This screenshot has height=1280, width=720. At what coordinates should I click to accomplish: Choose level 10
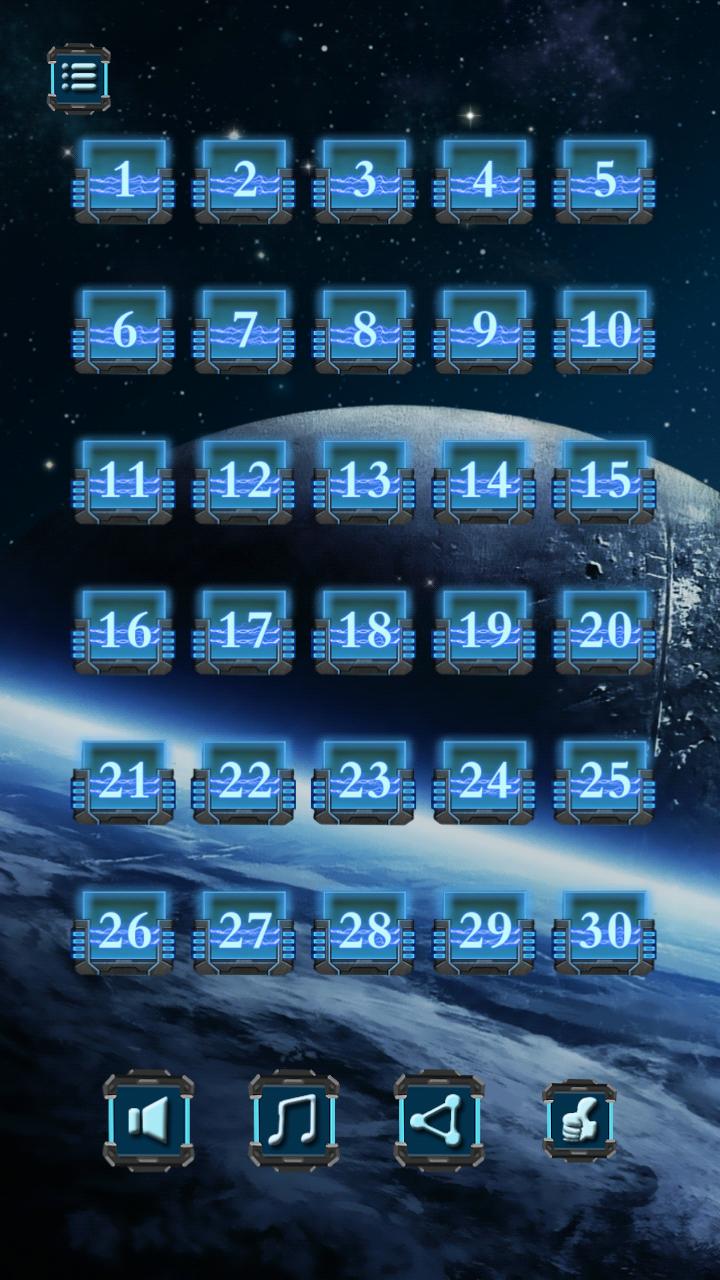604,331
